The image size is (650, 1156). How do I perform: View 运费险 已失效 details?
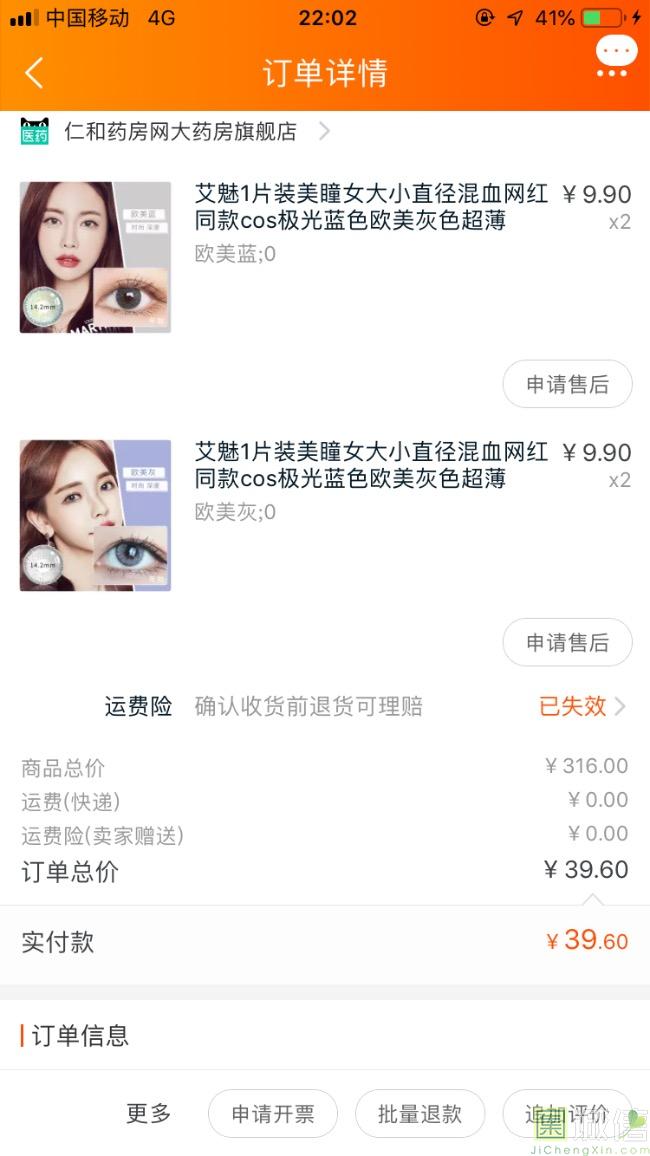point(582,706)
